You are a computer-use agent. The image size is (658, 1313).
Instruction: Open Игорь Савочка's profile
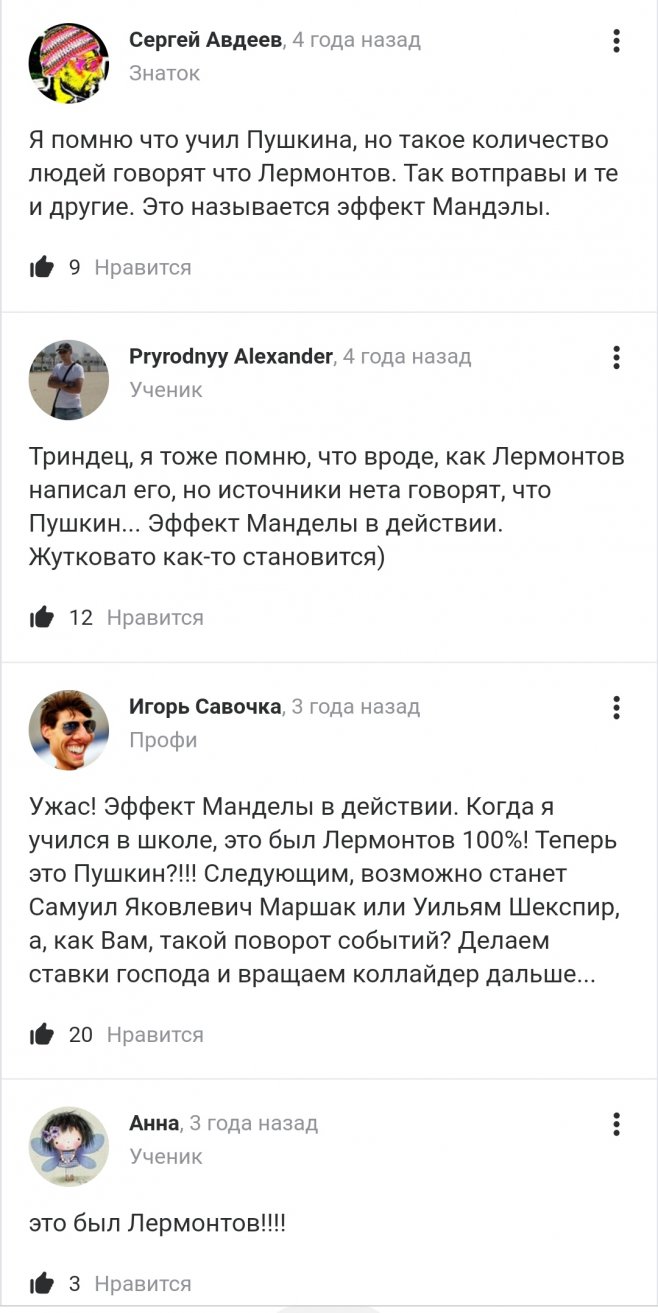(205, 707)
